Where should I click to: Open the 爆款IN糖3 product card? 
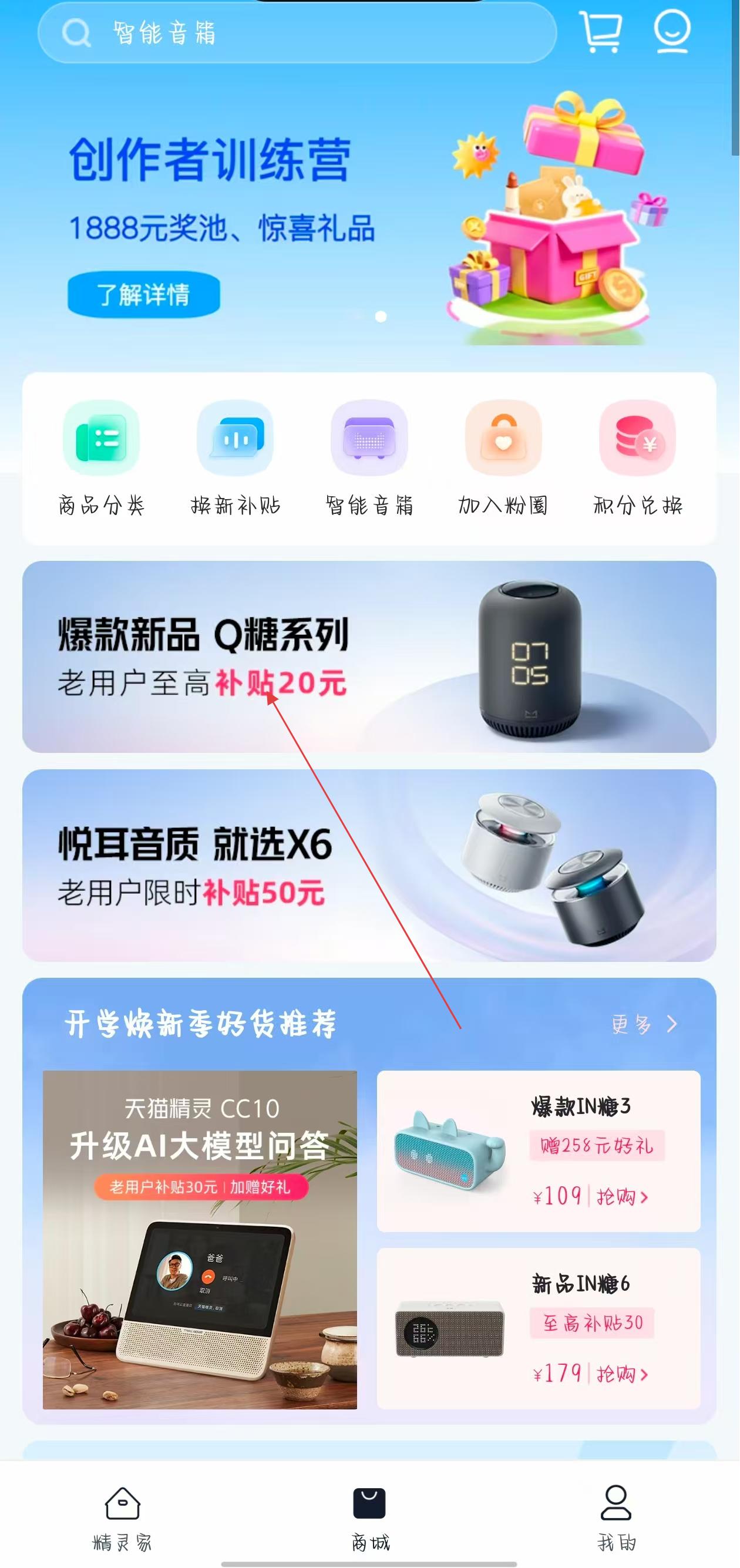point(539,1151)
